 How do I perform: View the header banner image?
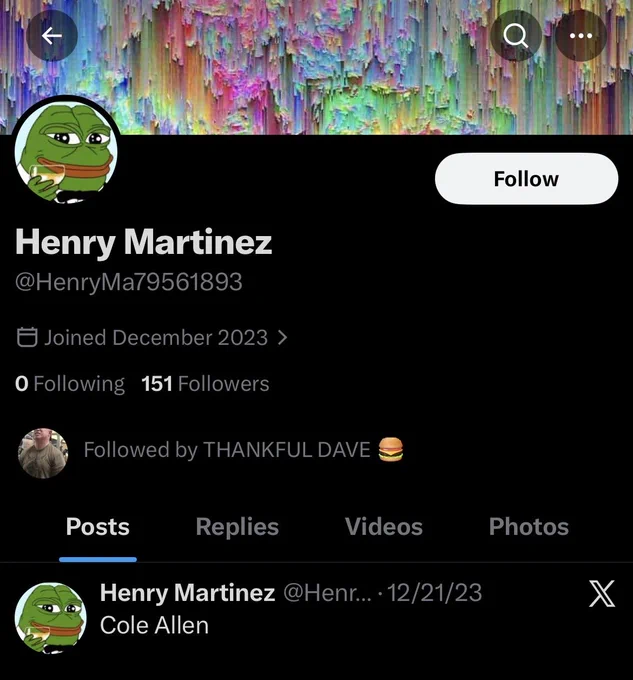[316, 67]
